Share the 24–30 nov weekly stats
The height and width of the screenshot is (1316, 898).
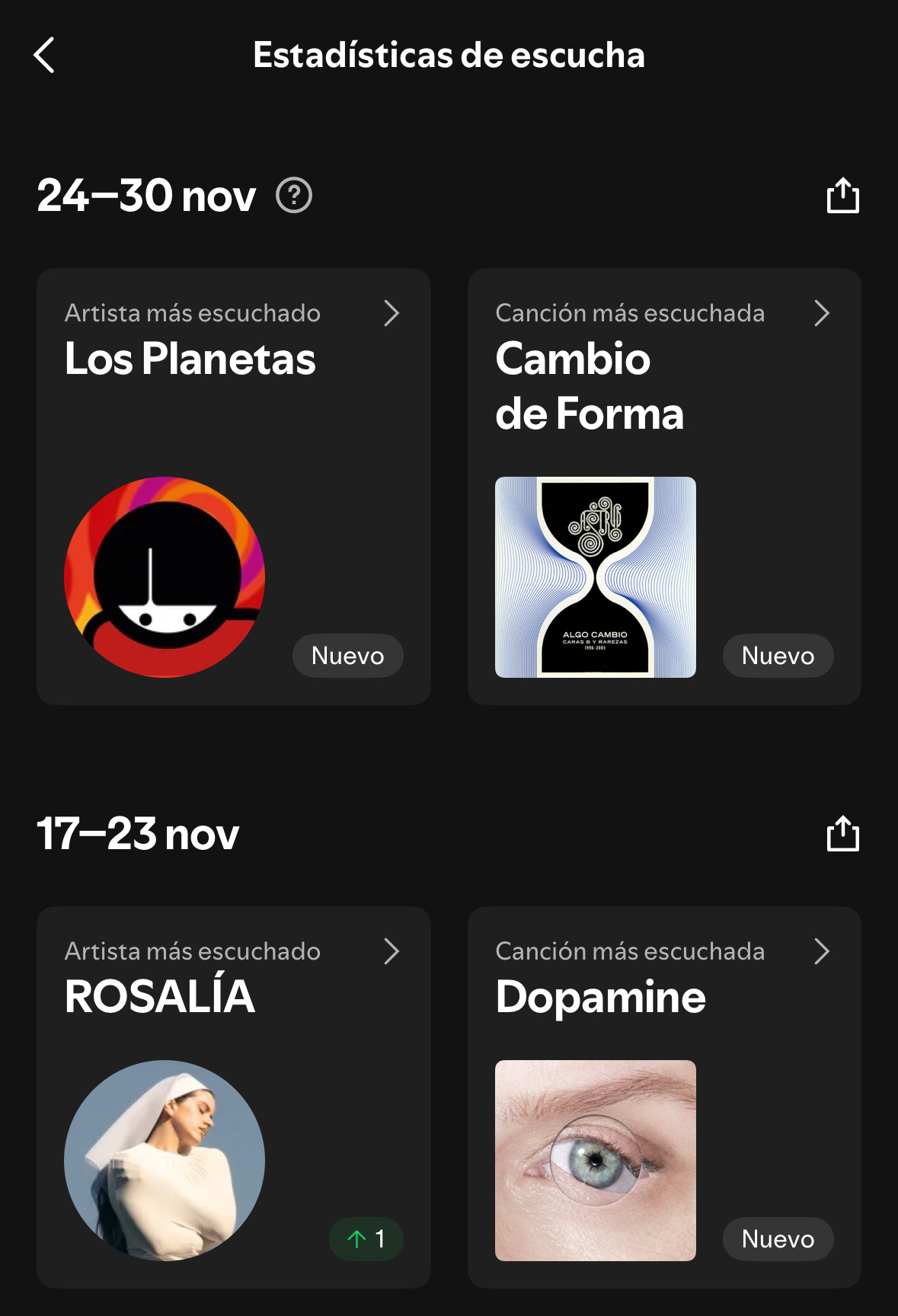[842, 196]
